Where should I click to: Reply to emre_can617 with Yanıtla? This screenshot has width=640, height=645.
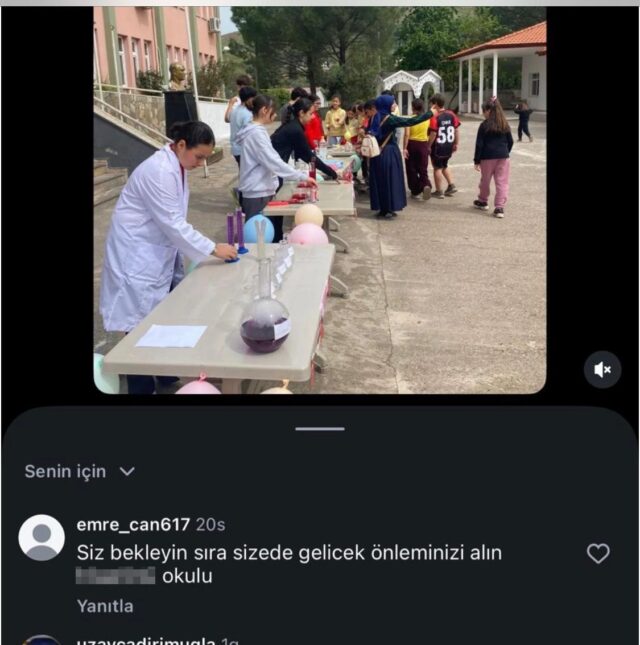(x=105, y=606)
